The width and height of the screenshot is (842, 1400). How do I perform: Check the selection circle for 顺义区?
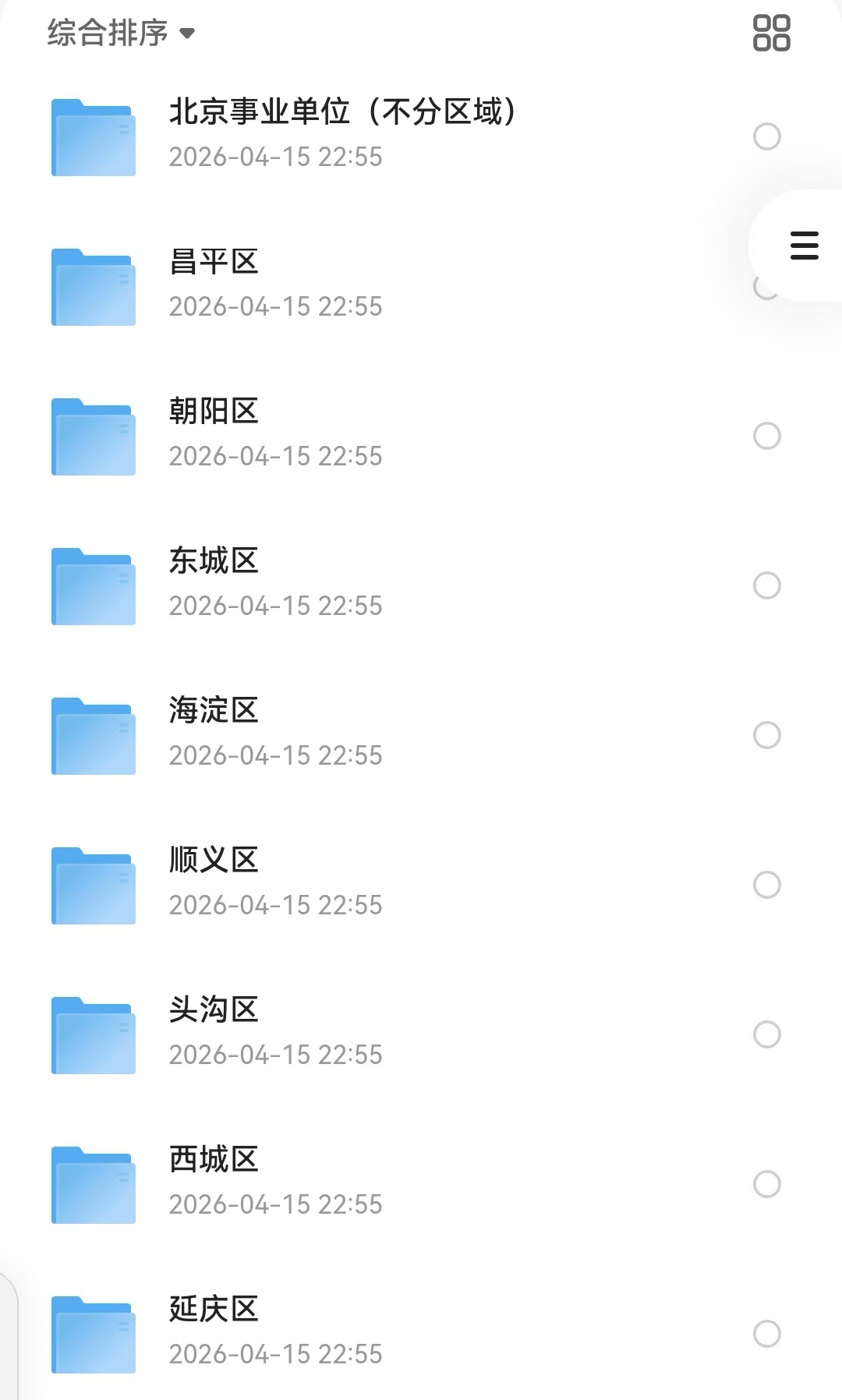(x=767, y=885)
